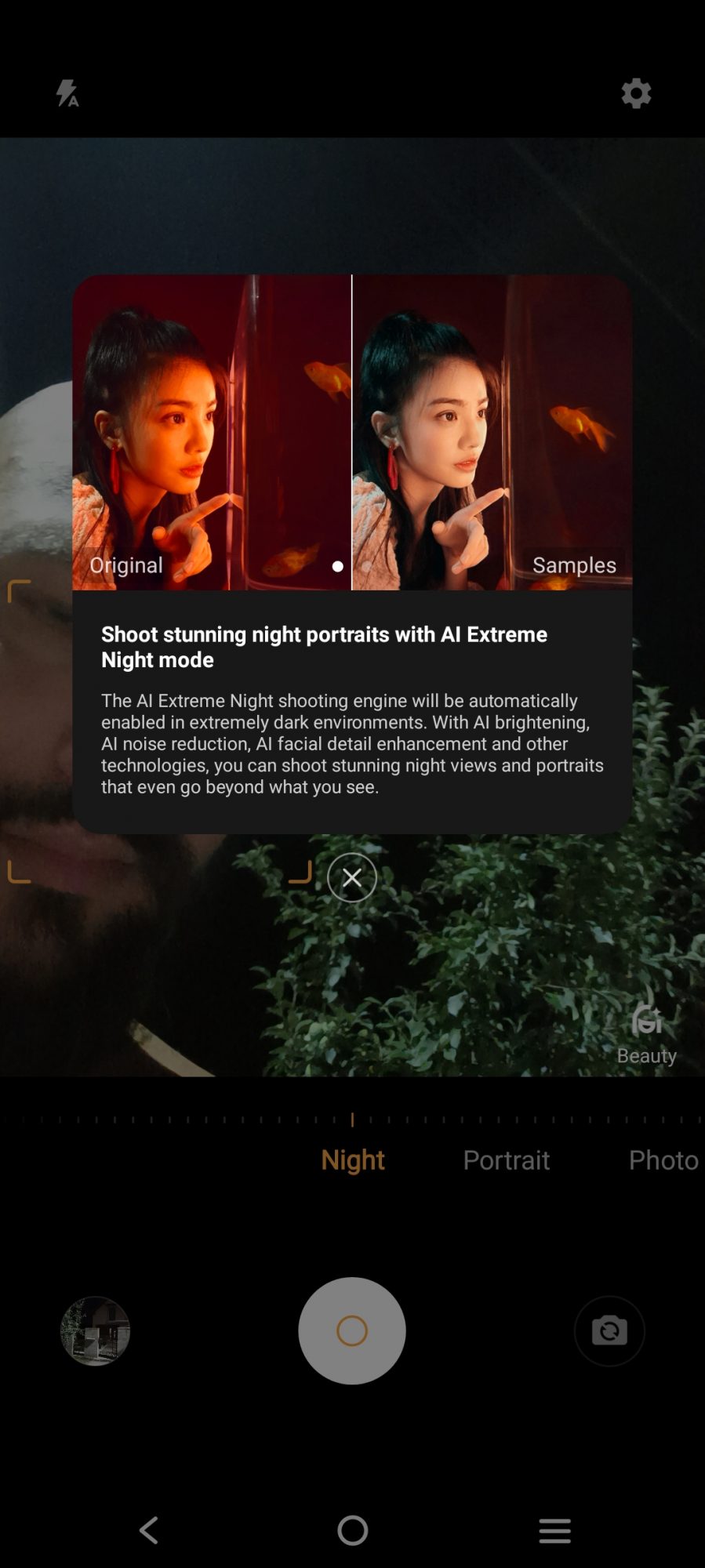Screen dimensions: 705x1568
Task: Open recent apps from navigation bar
Action: pyautogui.click(x=554, y=1530)
